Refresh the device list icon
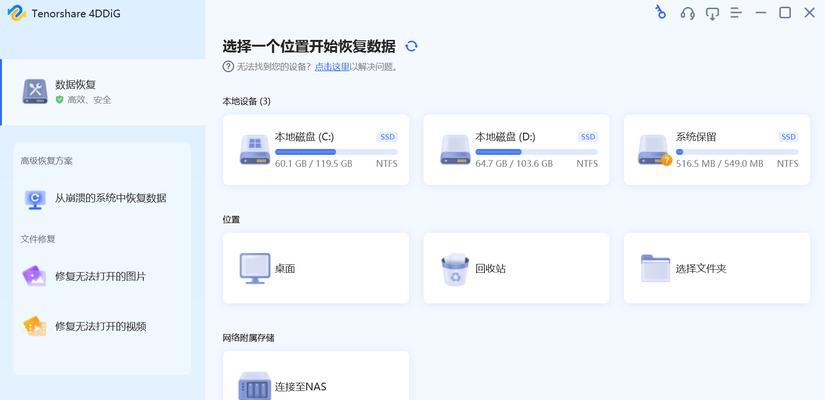This screenshot has width=825, height=400. 411,46
